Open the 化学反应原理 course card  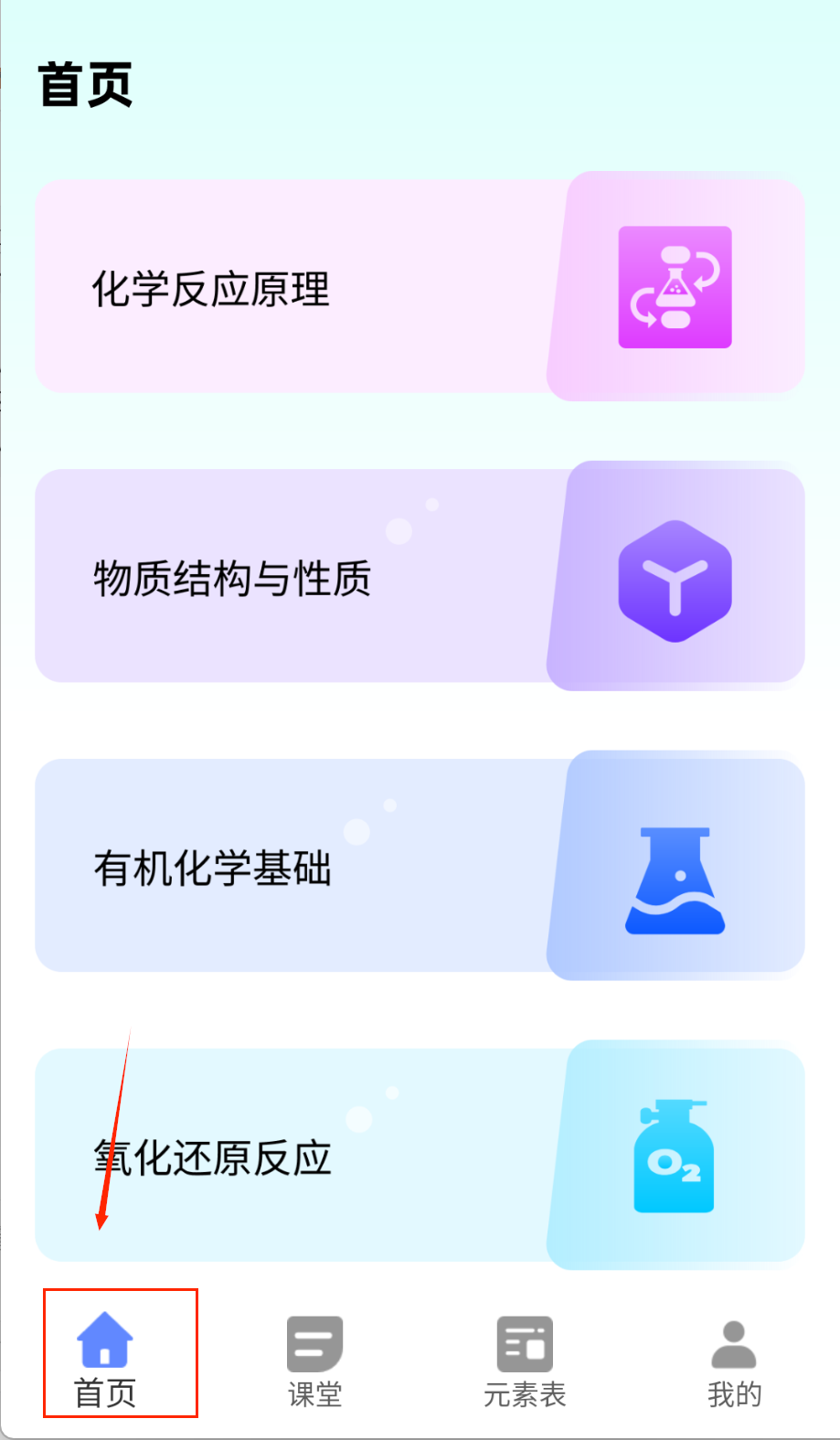click(420, 287)
